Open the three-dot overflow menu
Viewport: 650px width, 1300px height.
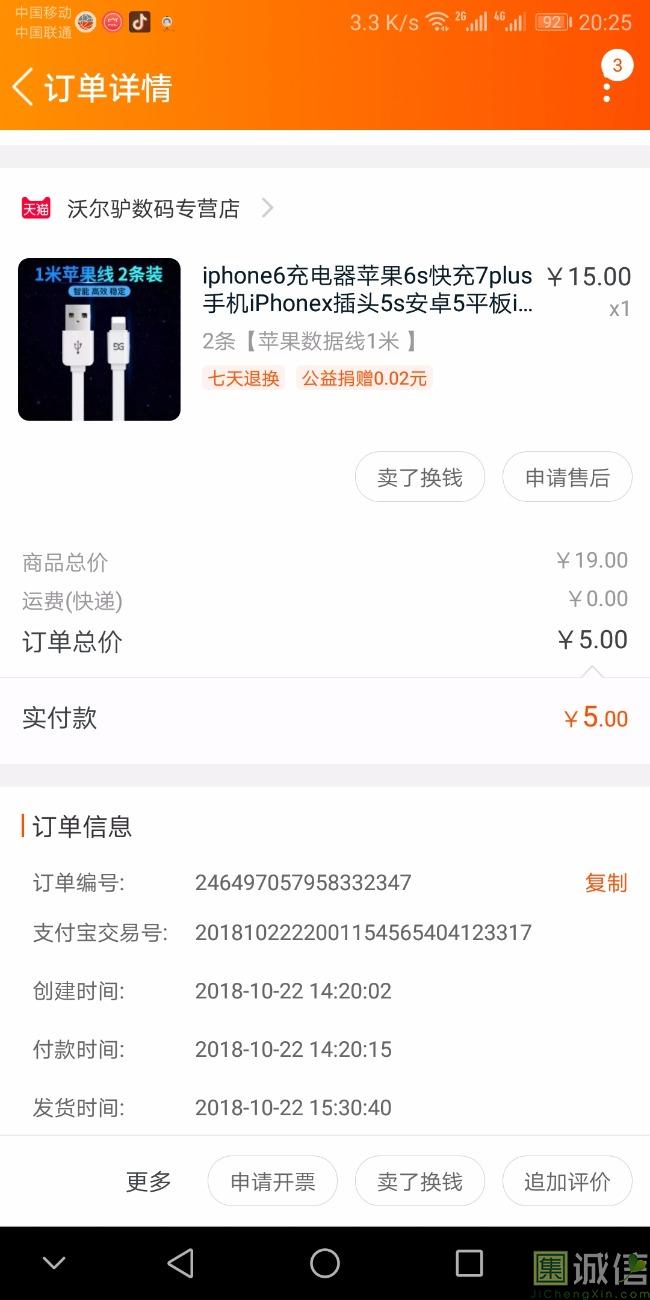pyautogui.click(x=606, y=87)
